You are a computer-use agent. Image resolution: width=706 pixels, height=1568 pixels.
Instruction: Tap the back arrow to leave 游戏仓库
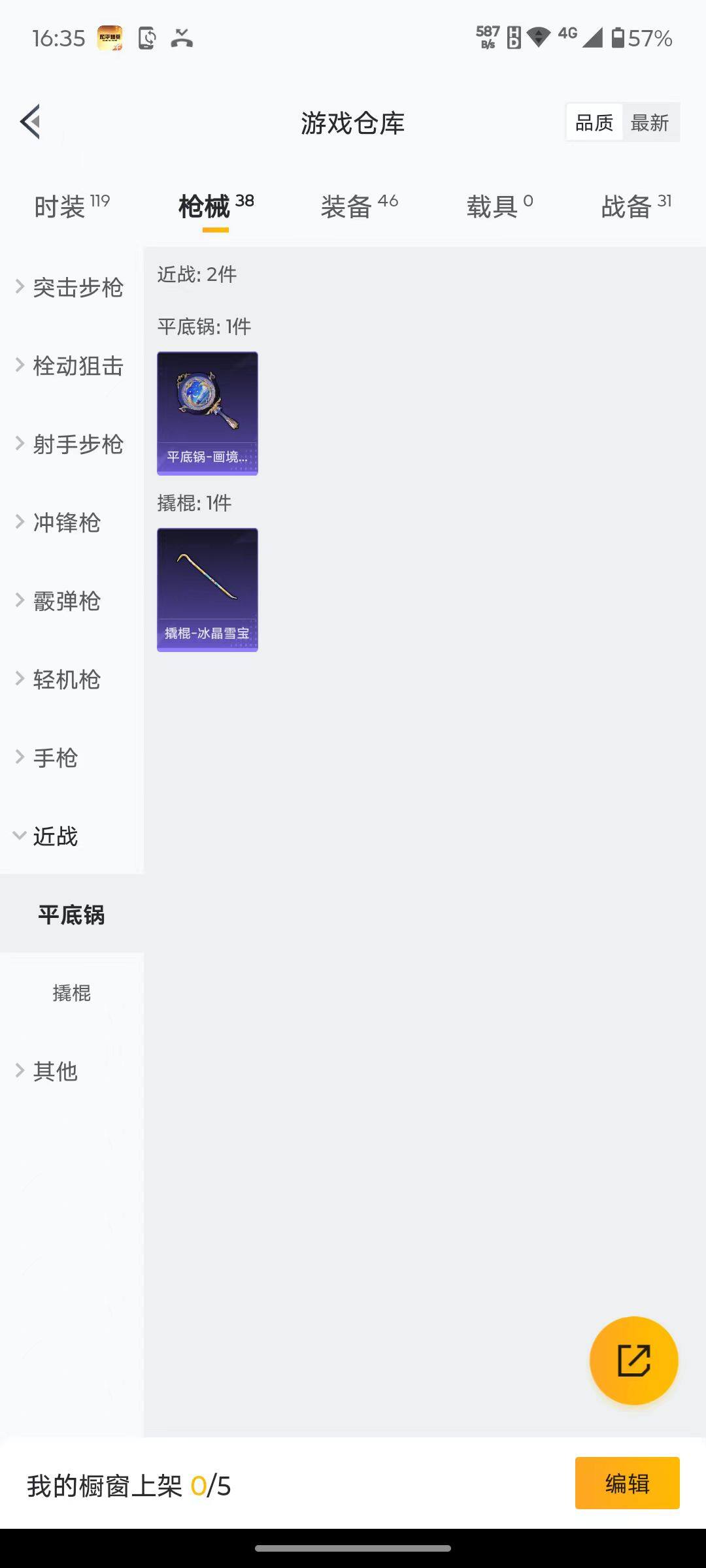29,122
